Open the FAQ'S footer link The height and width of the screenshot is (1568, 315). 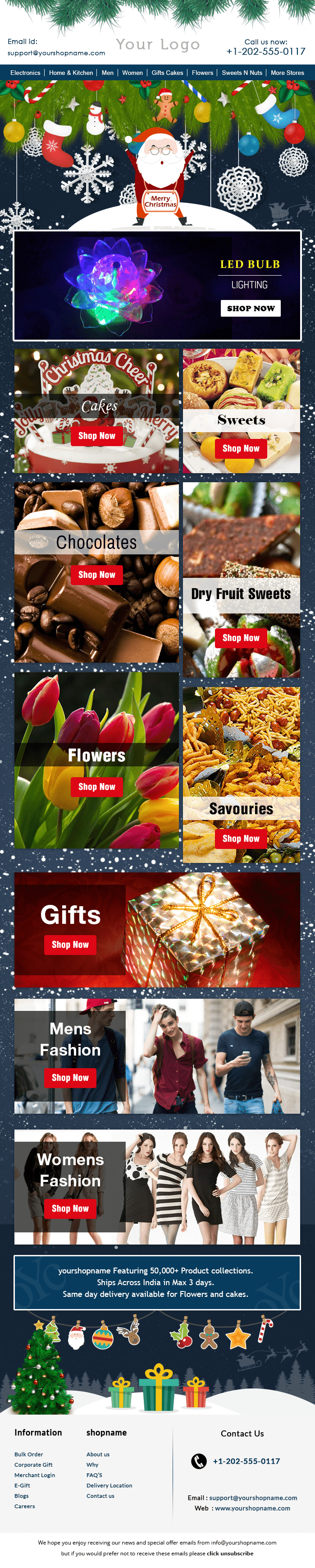[94, 1475]
